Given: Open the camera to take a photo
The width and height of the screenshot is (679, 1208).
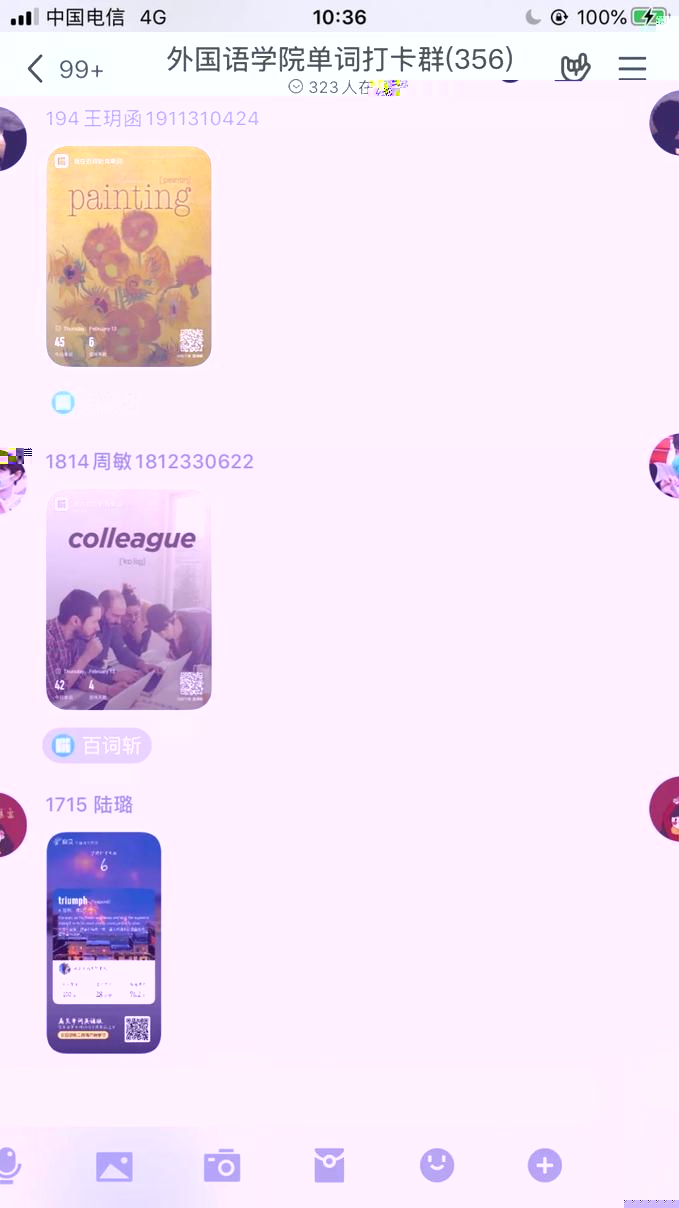Looking at the screenshot, I should click(222, 1166).
